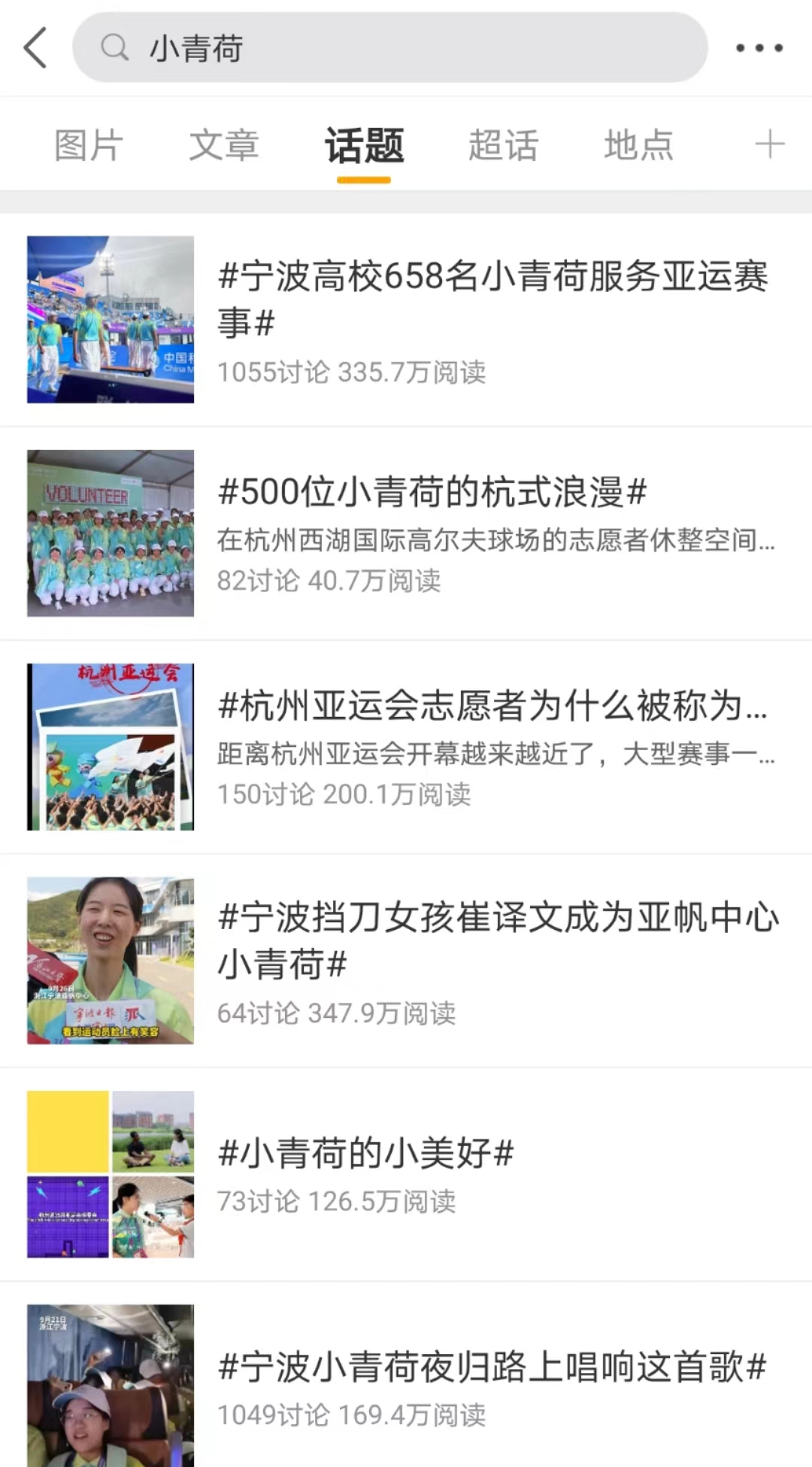Open topic #宁波挡刀女孩崔译文成为亚帆中心小青荷#
The image size is (812, 1467).
point(496,940)
